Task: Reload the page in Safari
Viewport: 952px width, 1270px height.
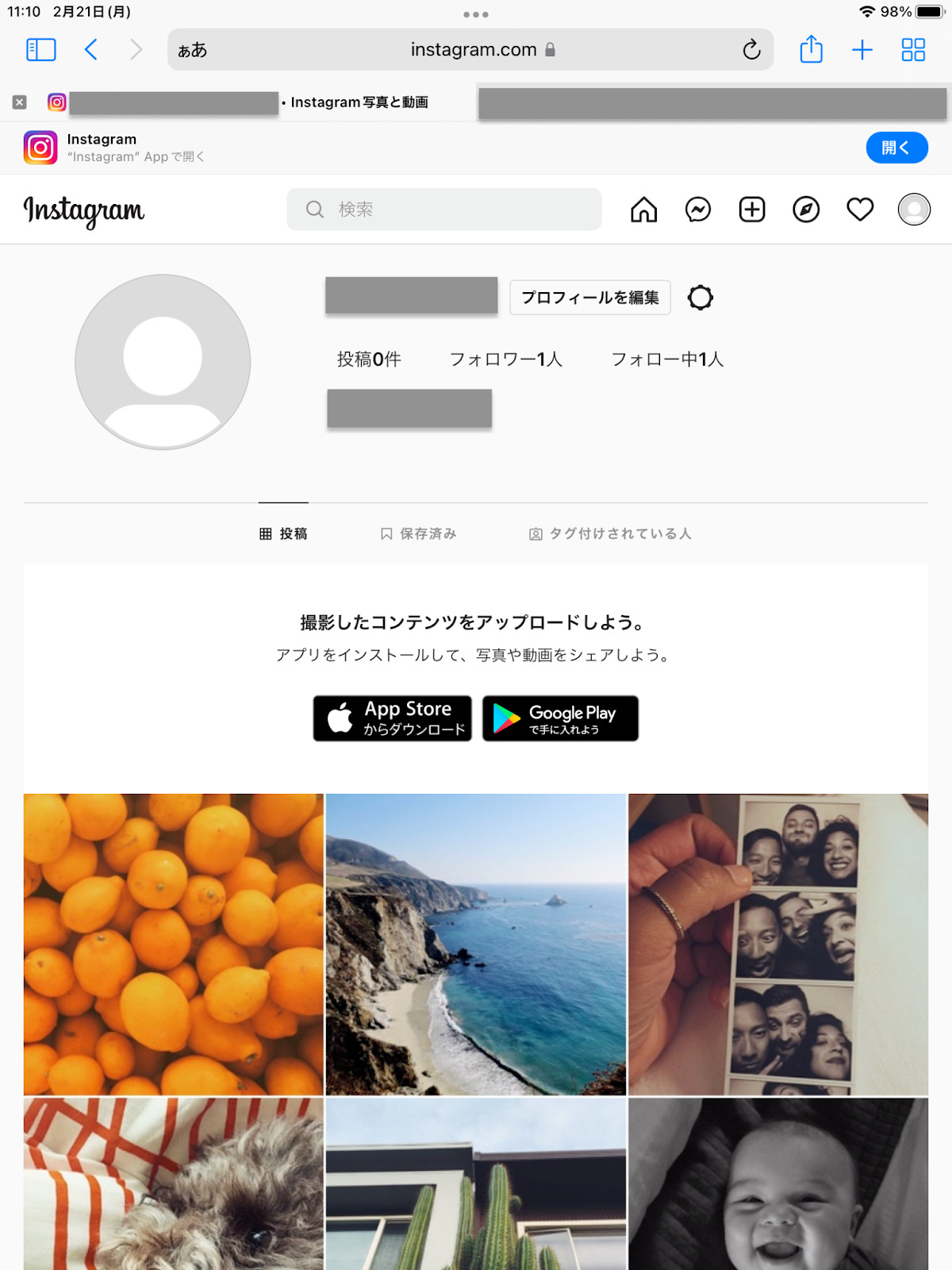Action: (751, 50)
